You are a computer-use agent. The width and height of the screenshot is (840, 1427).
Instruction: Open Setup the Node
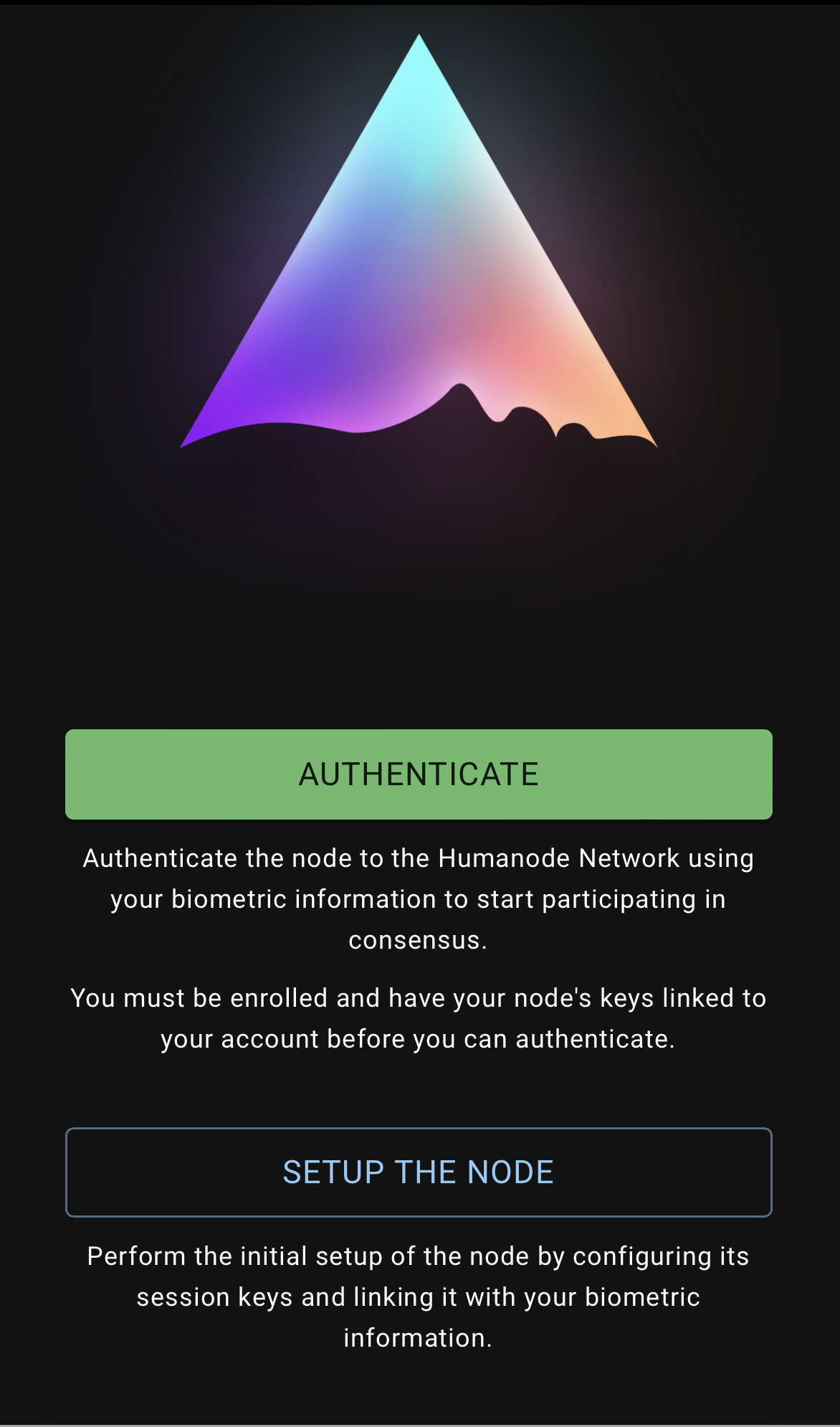[x=419, y=1172]
